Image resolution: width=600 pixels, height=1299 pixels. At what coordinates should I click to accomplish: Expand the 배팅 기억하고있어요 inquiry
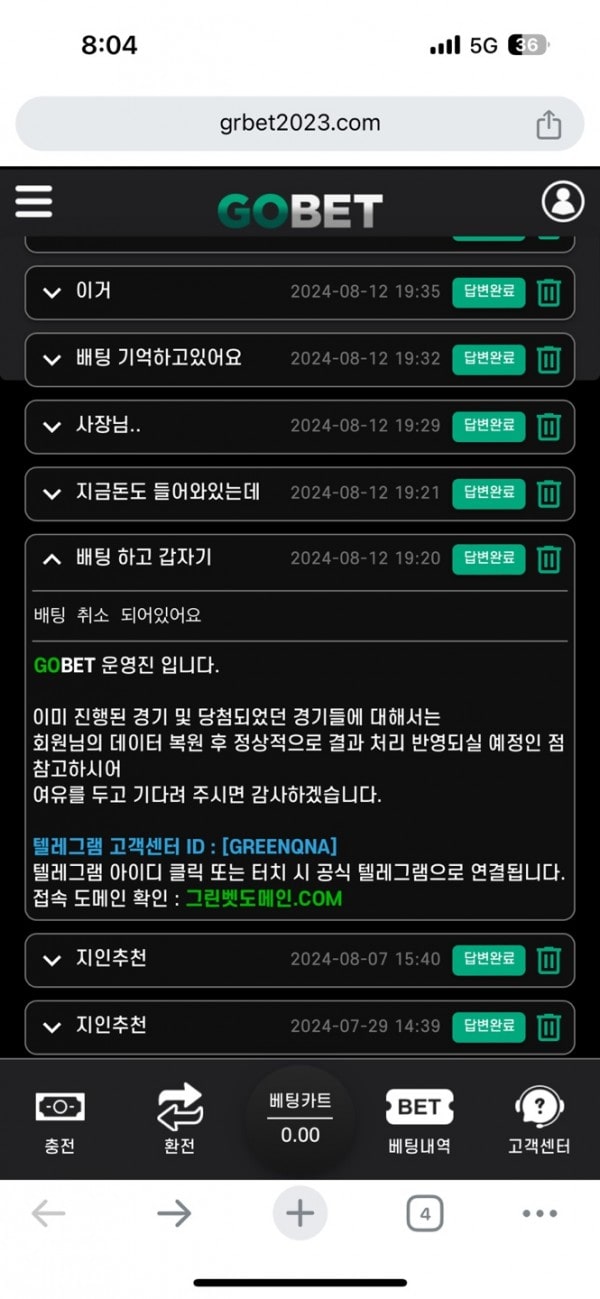(300, 359)
